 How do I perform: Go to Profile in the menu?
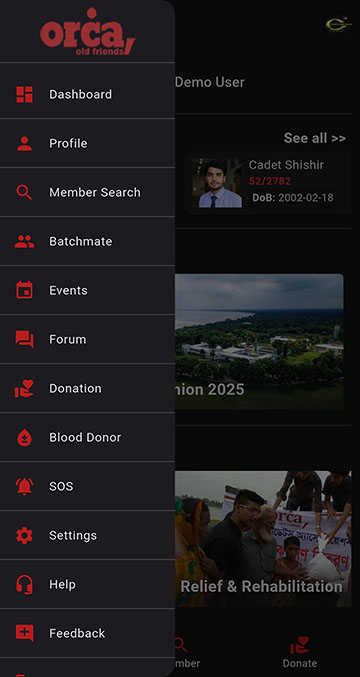coord(87,143)
